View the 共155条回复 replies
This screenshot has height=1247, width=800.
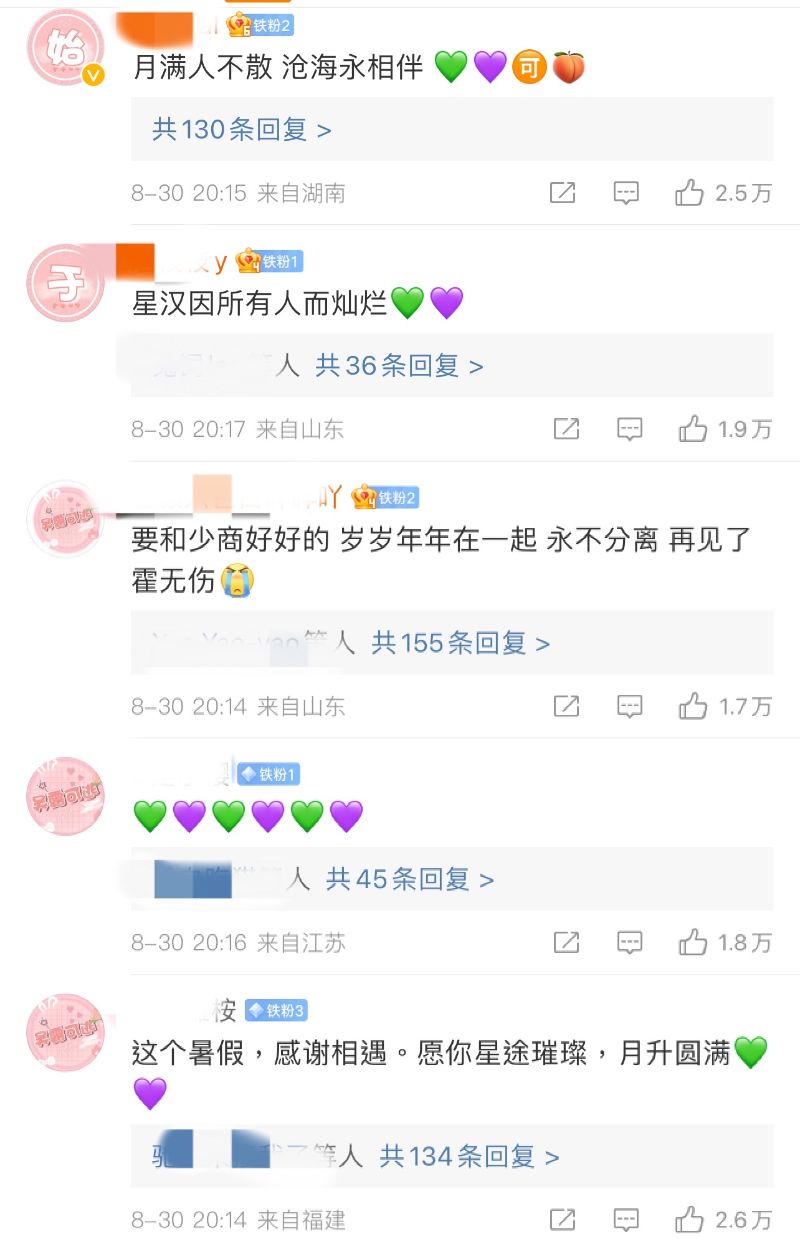(460, 643)
